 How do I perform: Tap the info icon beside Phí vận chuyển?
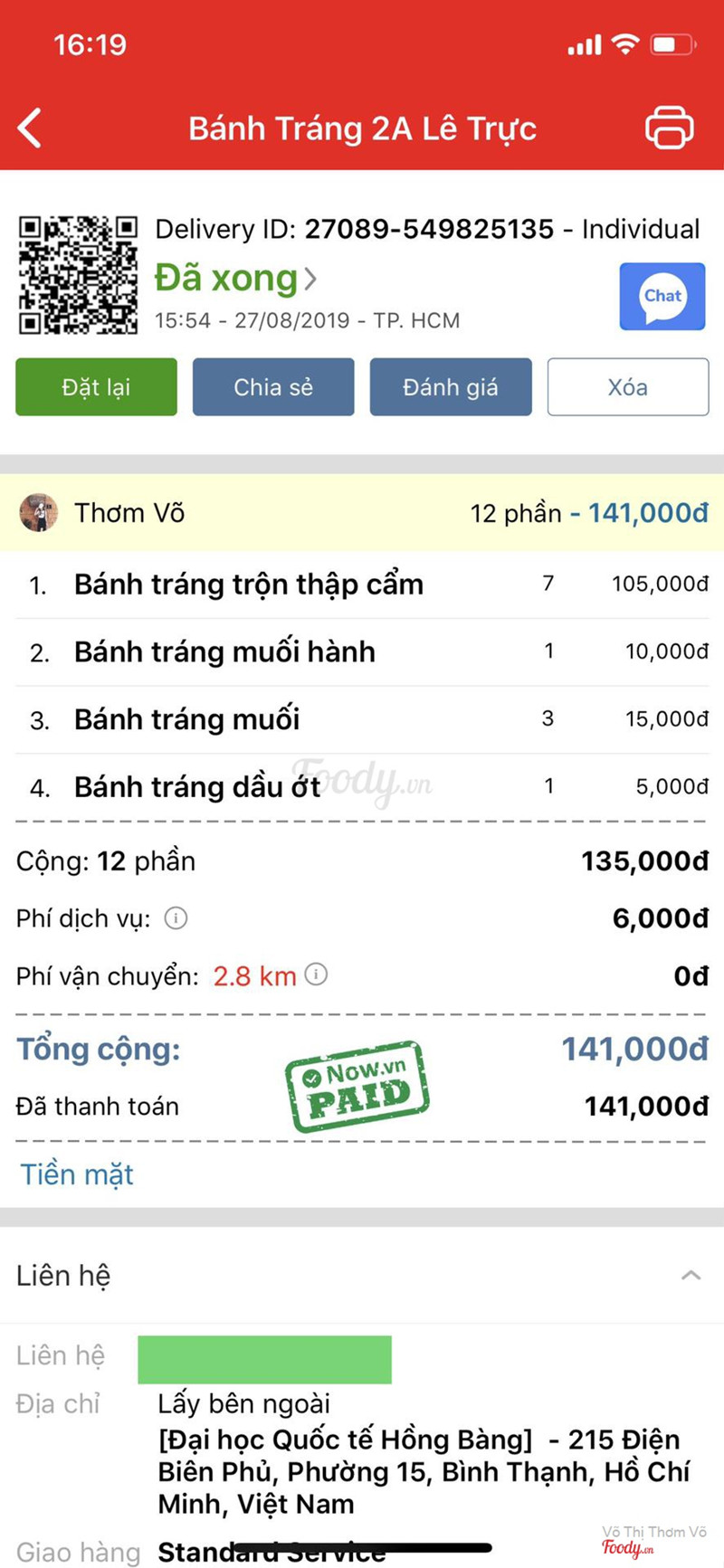[x=316, y=975]
